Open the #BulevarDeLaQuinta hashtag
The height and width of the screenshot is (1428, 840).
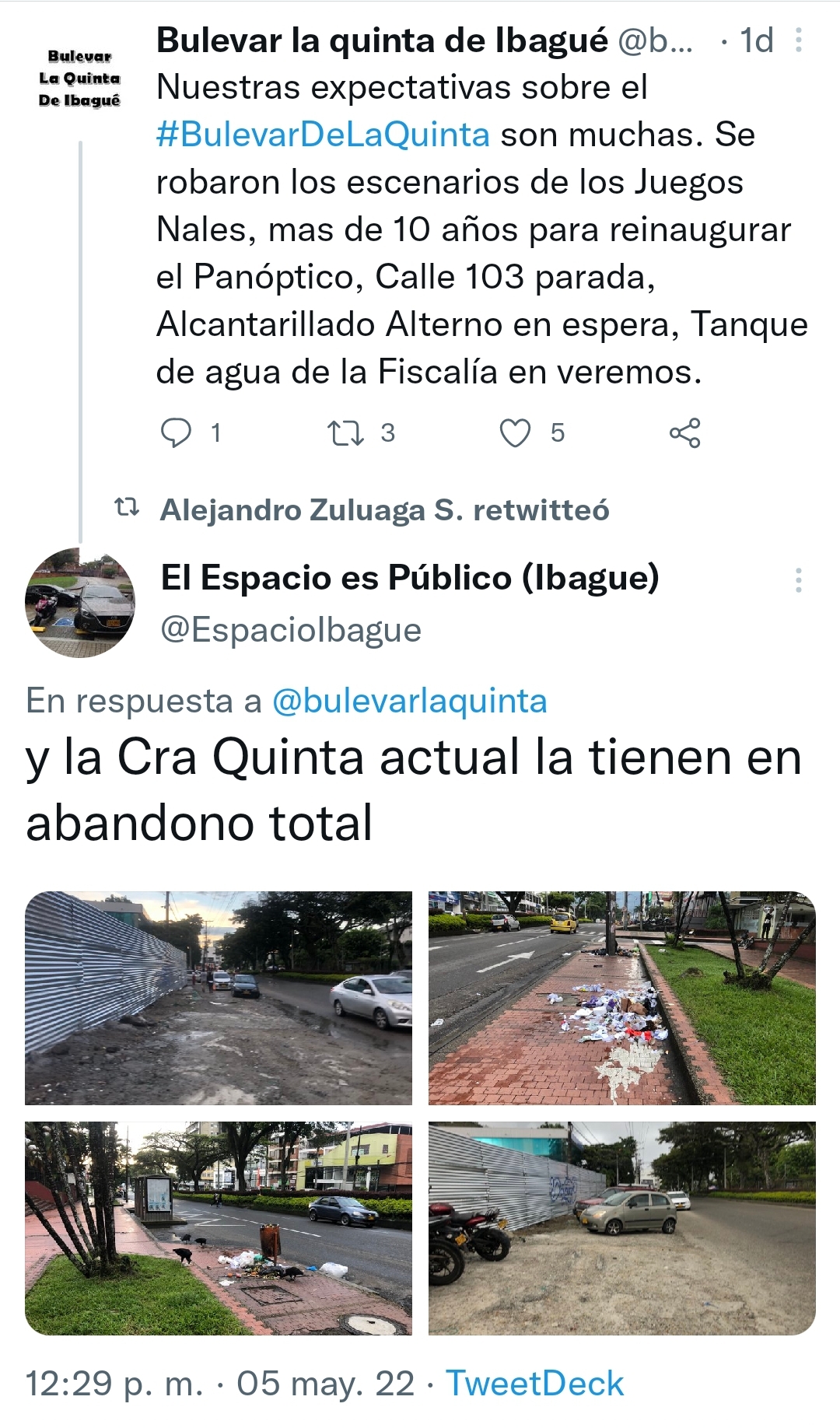point(323,135)
